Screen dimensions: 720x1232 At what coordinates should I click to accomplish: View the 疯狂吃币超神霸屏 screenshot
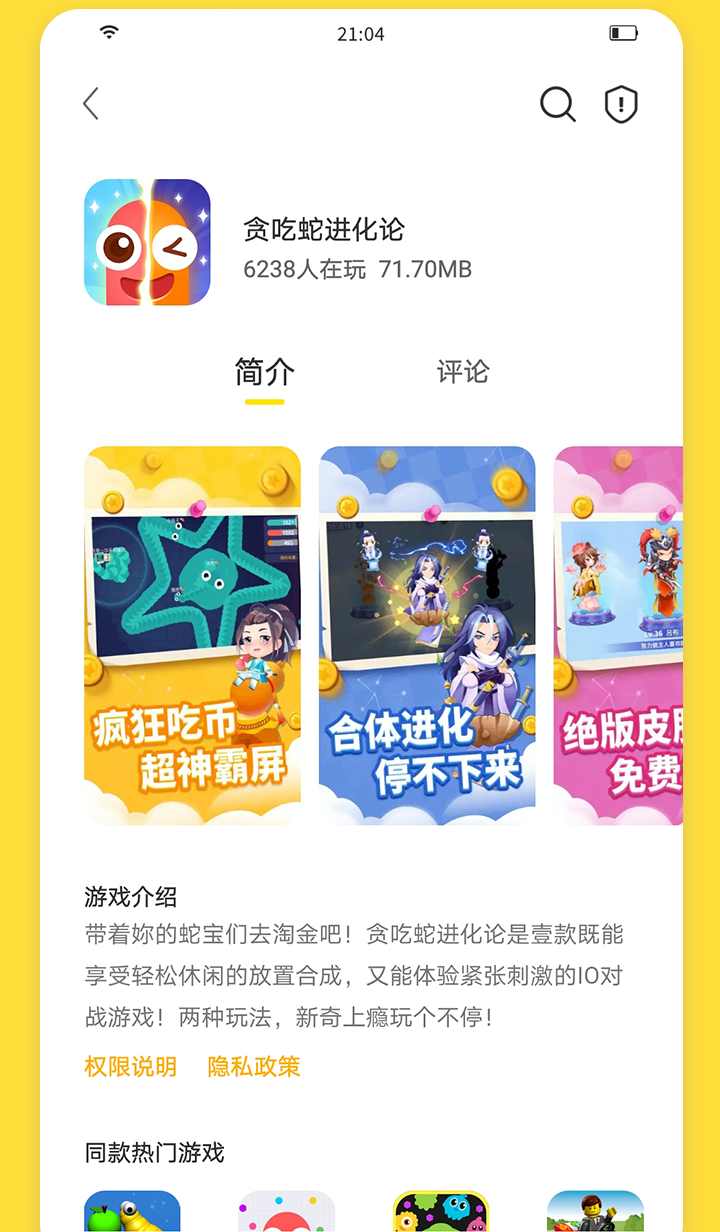click(x=192, y=631)
